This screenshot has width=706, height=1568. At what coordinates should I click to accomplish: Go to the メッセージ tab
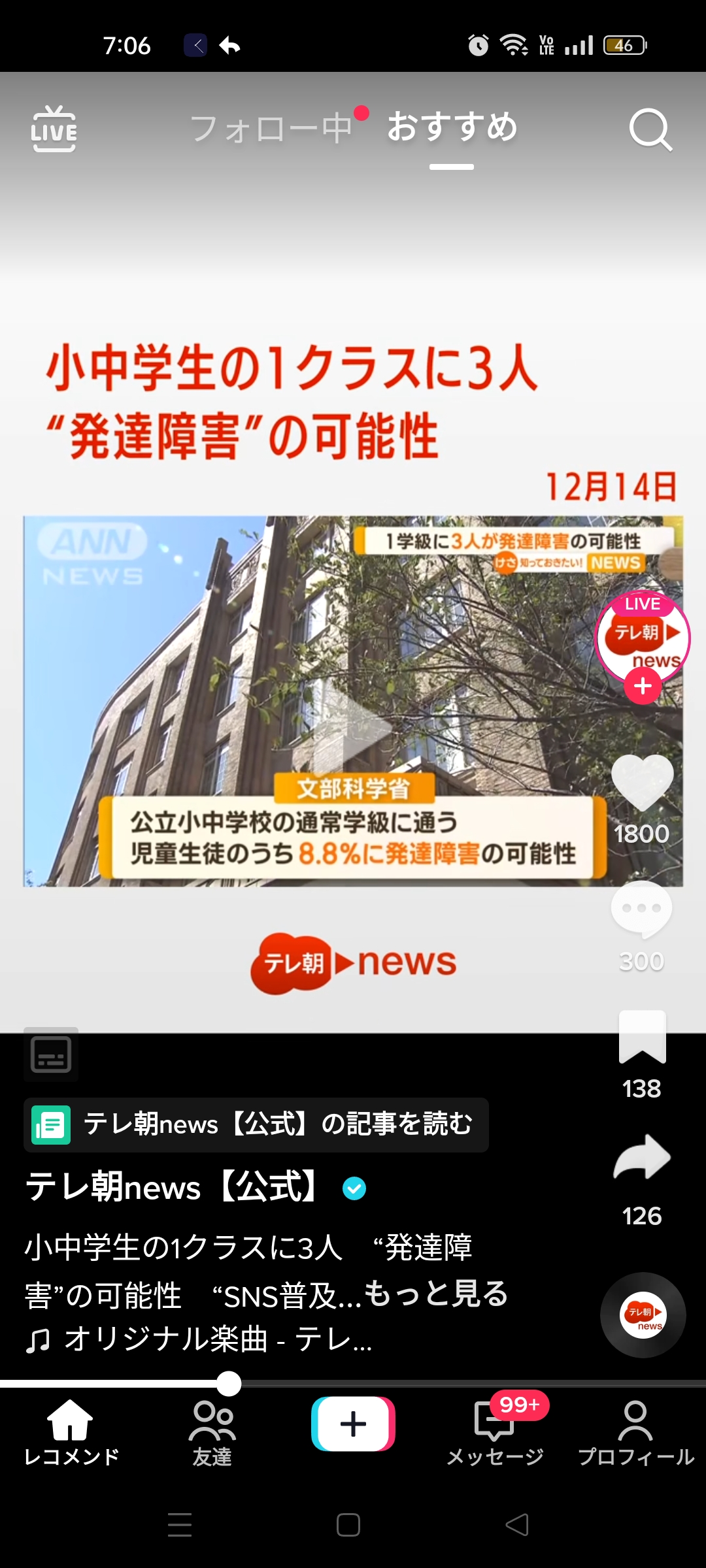click(496, 1431)
